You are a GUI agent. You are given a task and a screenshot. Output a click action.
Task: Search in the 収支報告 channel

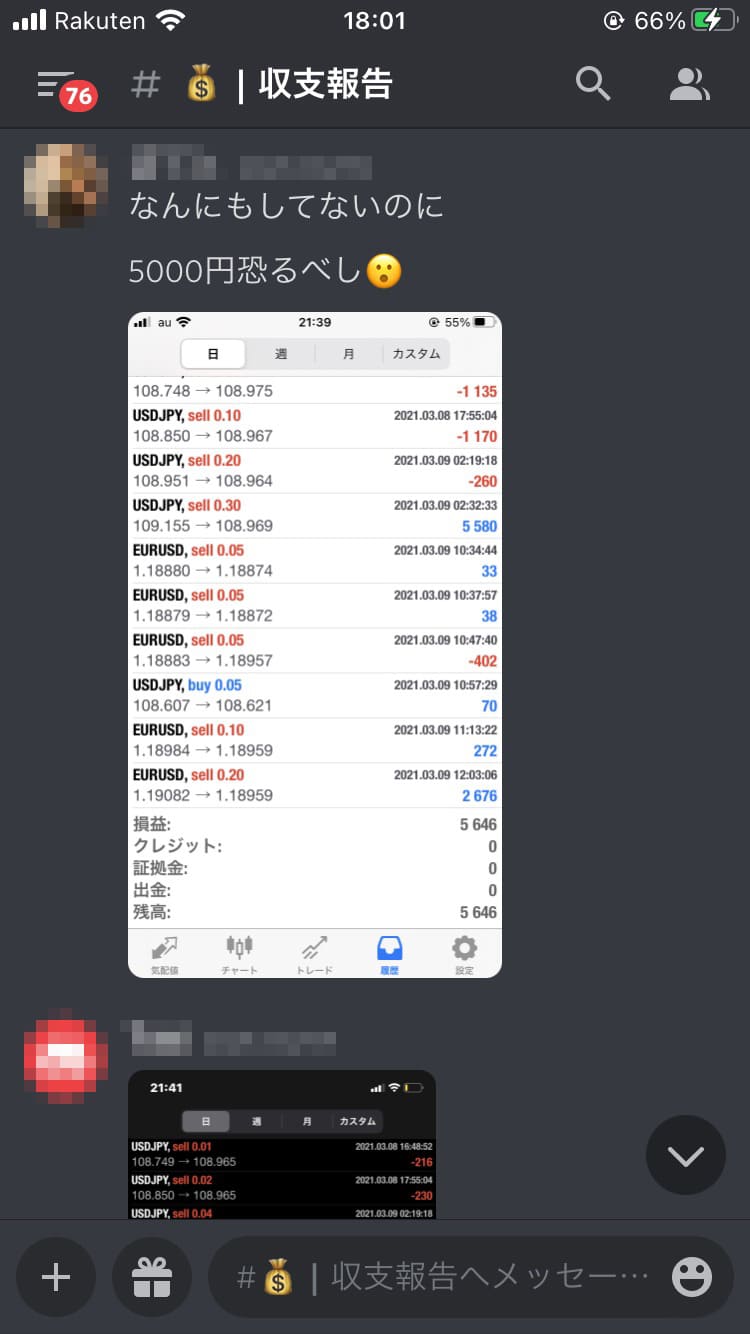593,86
